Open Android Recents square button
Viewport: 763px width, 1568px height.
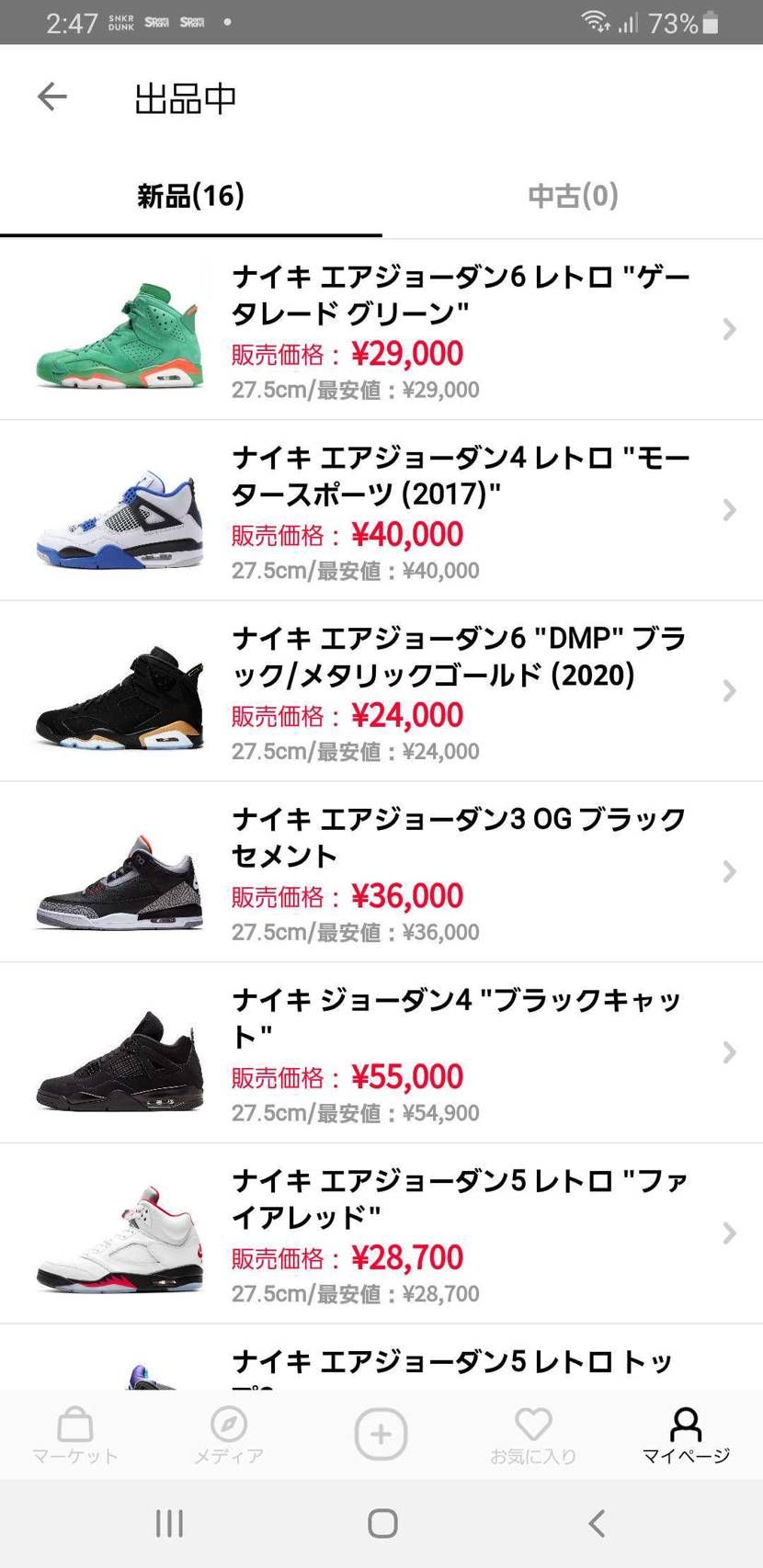tap(169, 1522)
